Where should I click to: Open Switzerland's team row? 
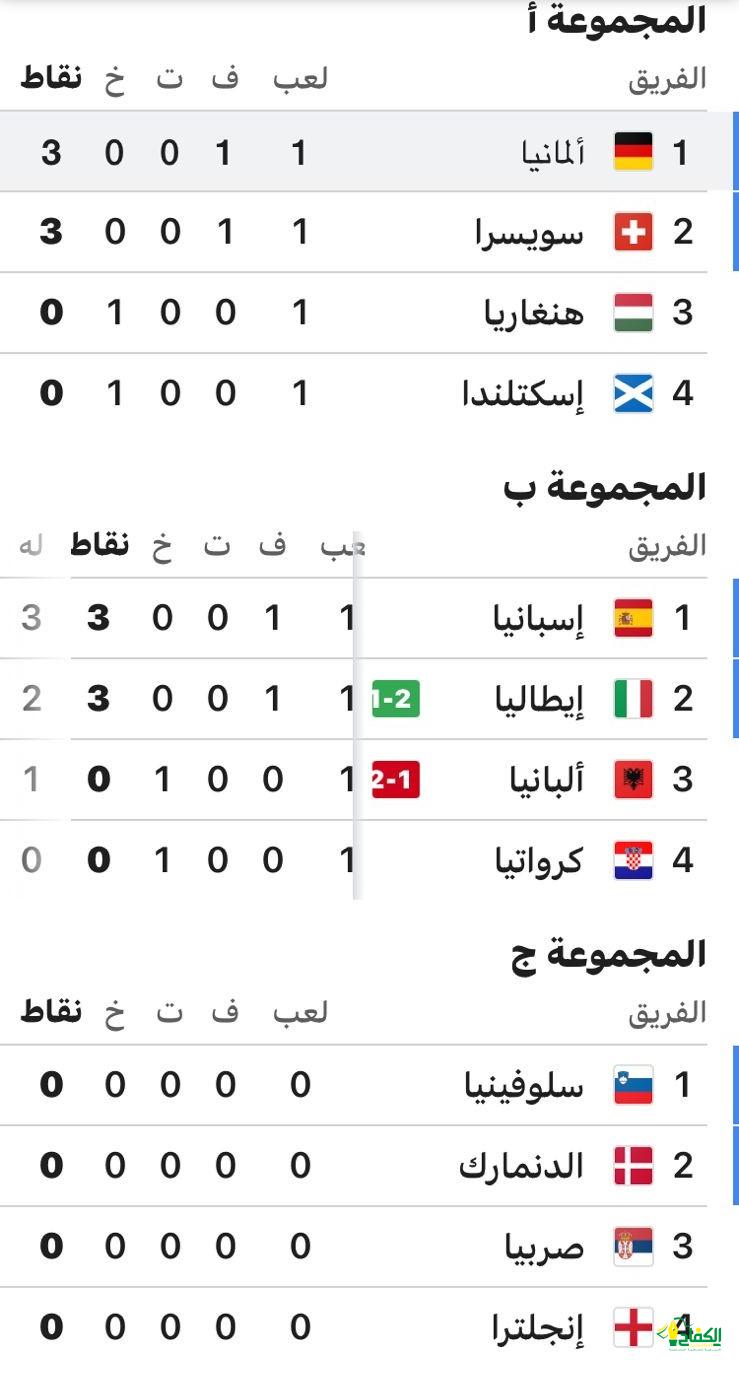530,233
